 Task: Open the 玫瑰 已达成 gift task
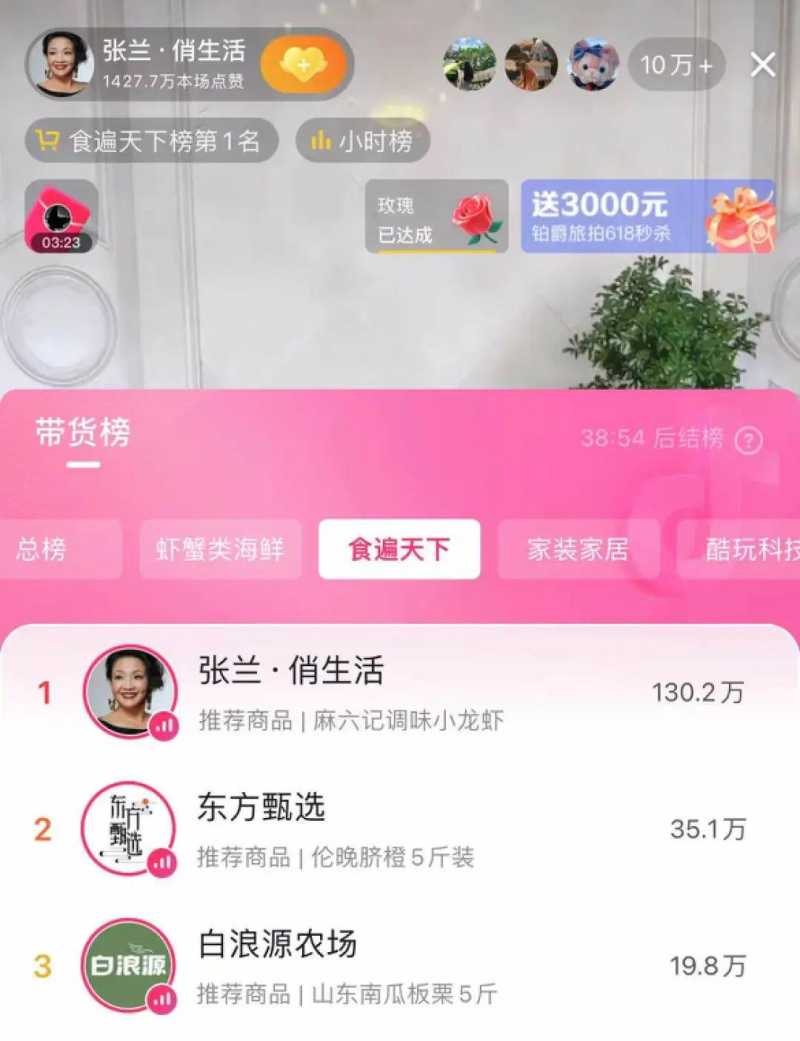(436, 217)
